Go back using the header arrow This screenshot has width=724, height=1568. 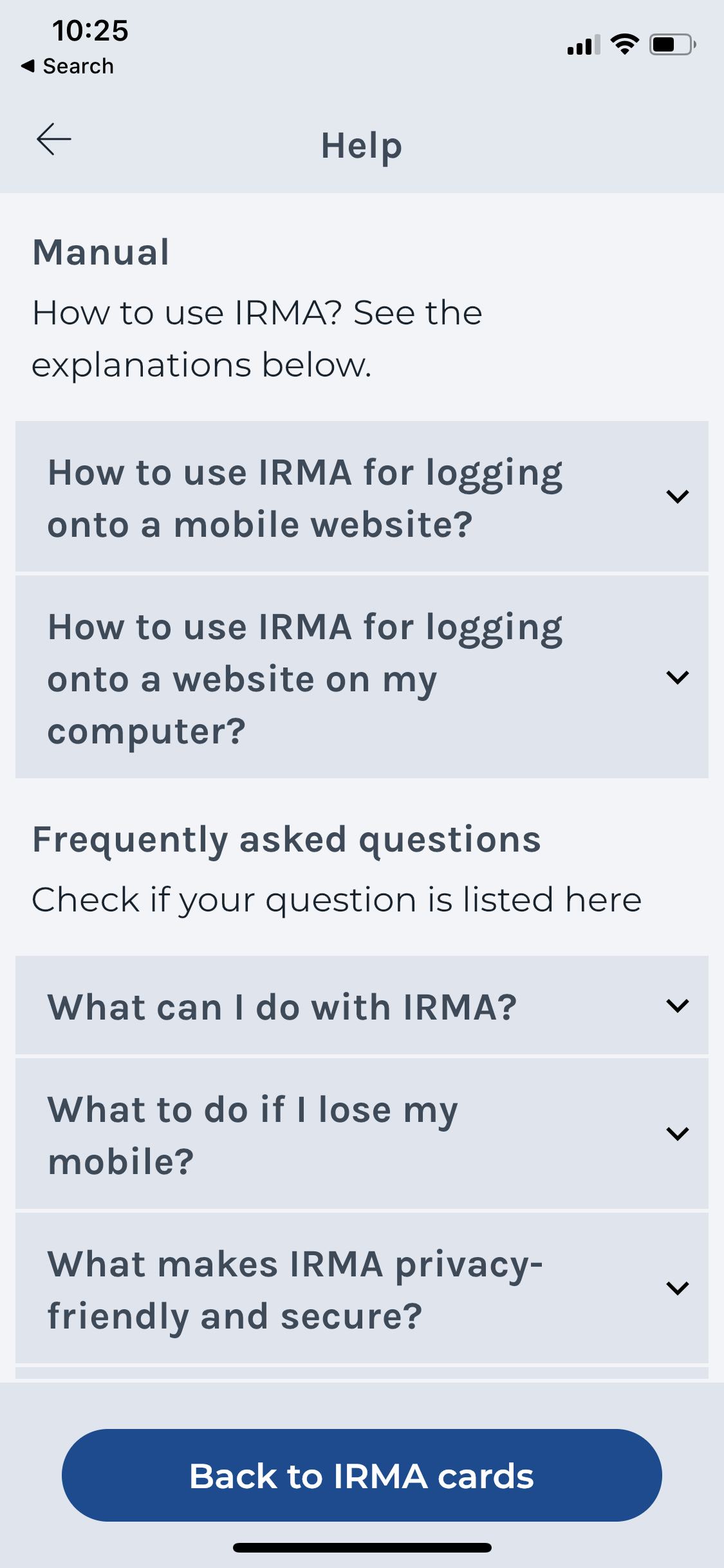tap(54, 140)
